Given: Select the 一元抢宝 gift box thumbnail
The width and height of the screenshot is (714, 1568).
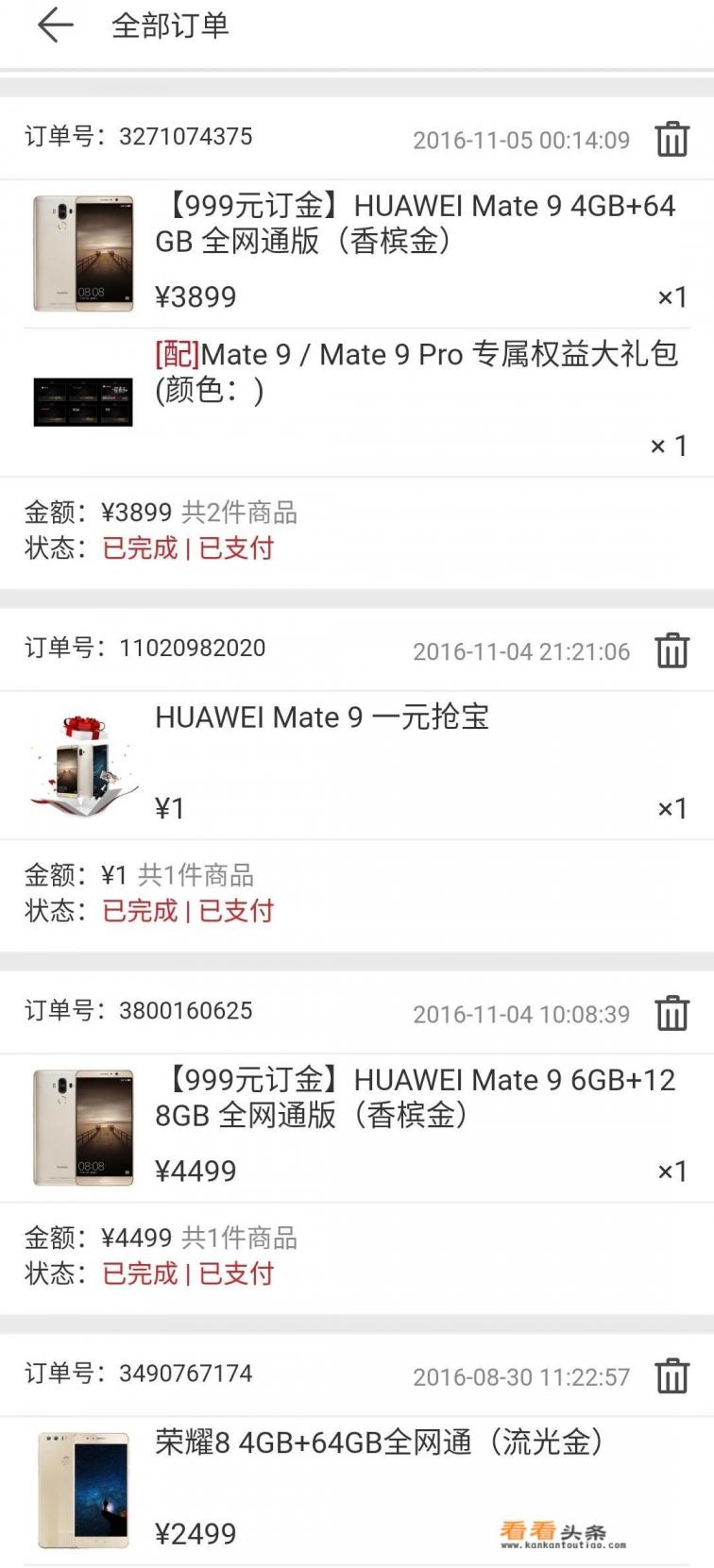Looking at the screenshot, I should point(82,763).
